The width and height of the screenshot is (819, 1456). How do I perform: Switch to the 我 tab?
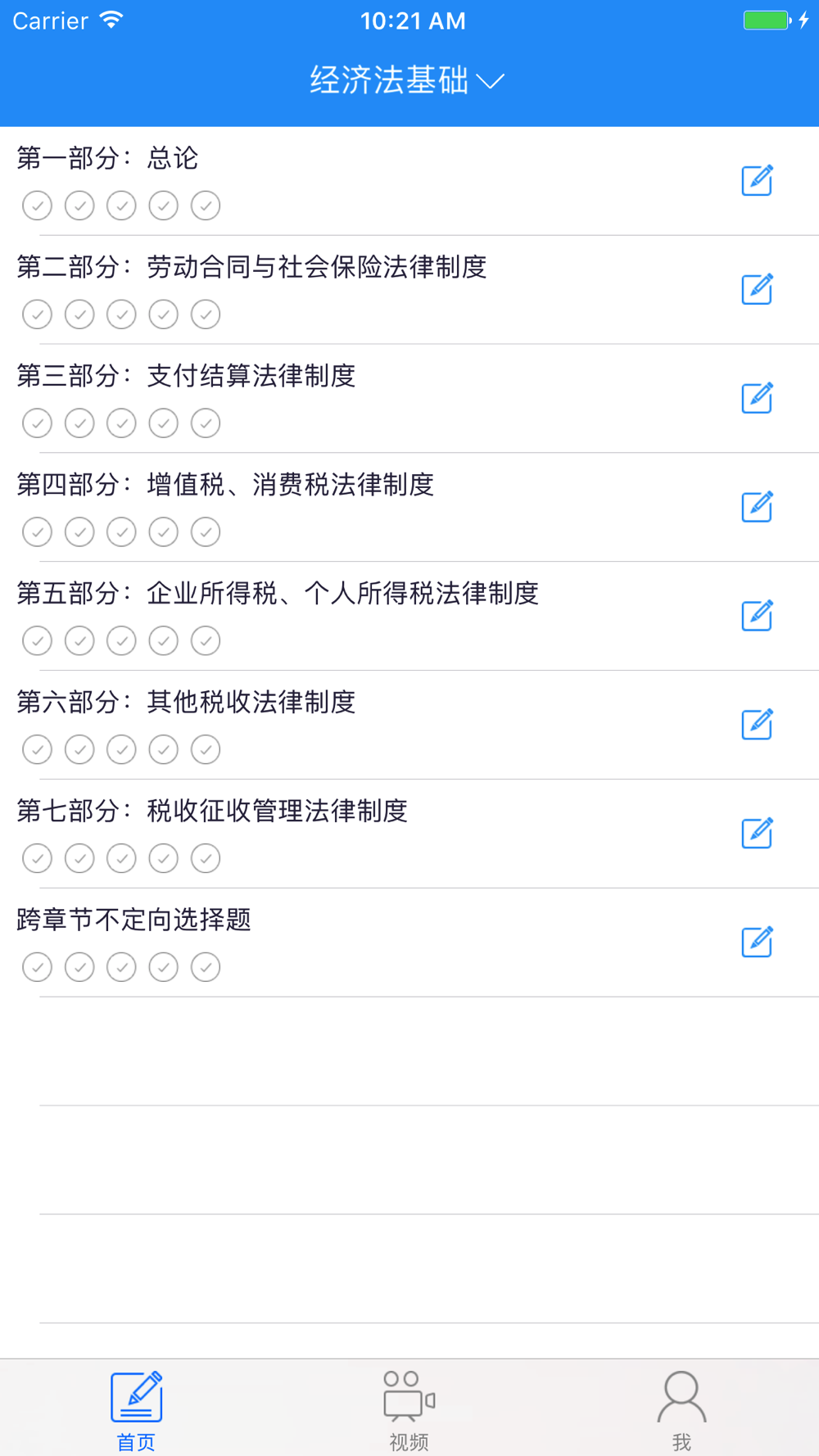coord(681,1410)
